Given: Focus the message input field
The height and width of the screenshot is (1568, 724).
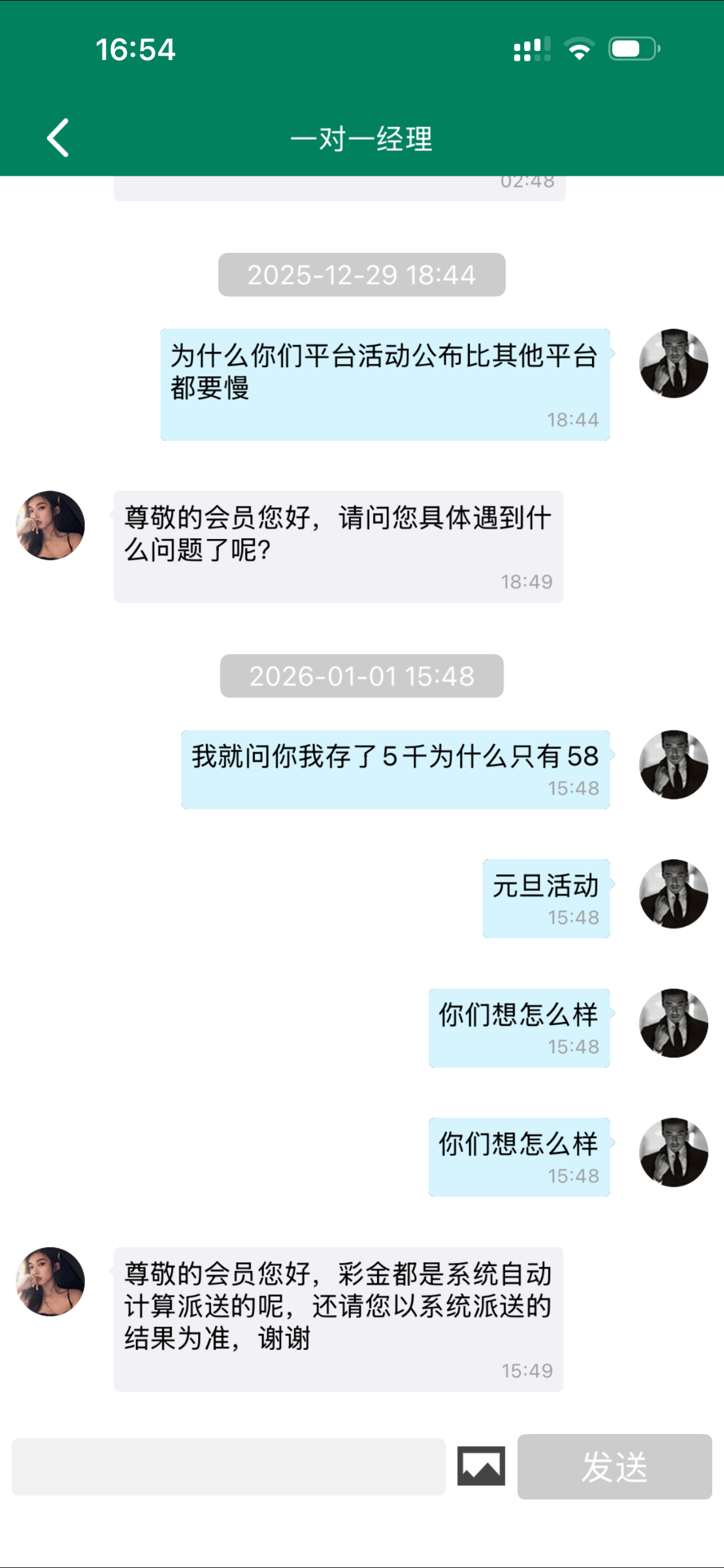Looking at the screenshot, I should [229, 1467].
